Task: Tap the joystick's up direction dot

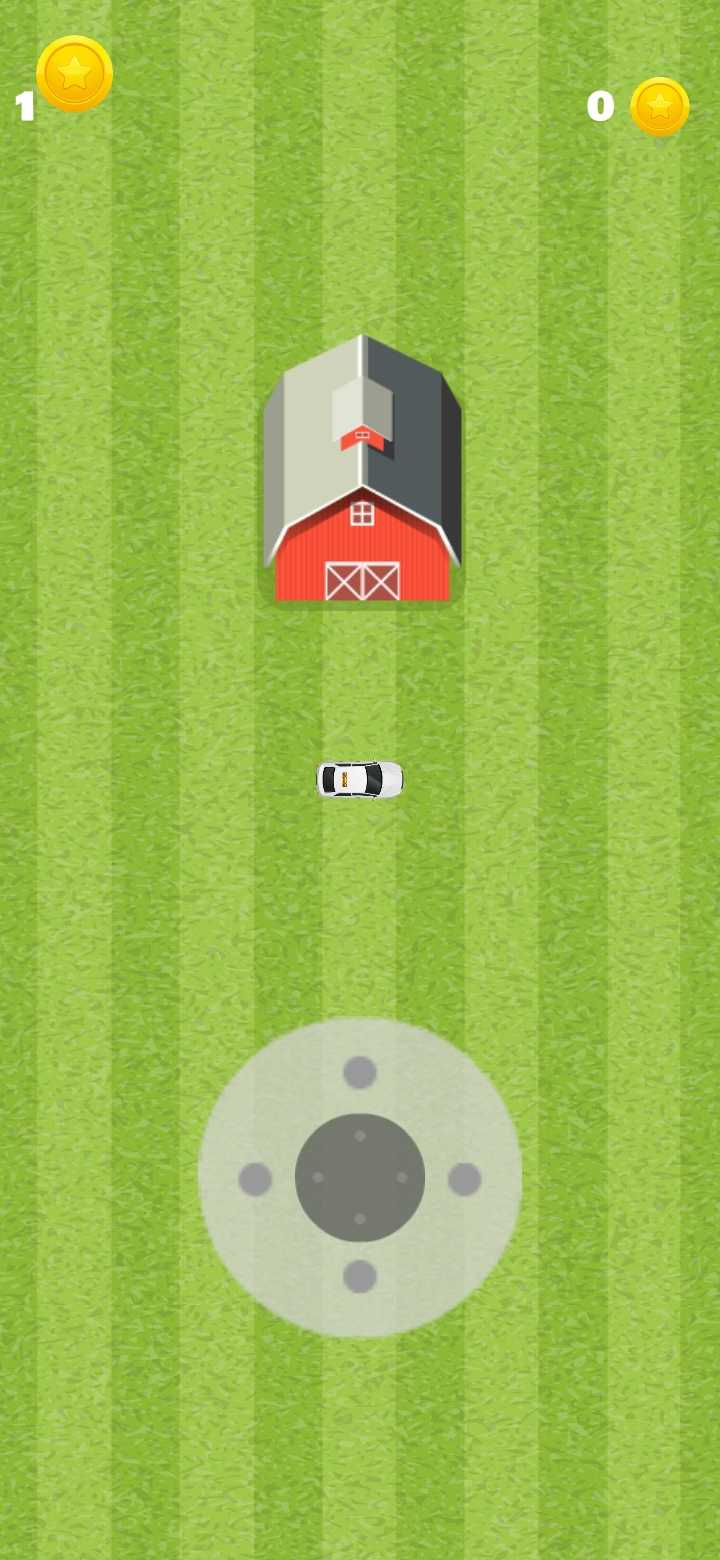Action: pos(360,1072)
